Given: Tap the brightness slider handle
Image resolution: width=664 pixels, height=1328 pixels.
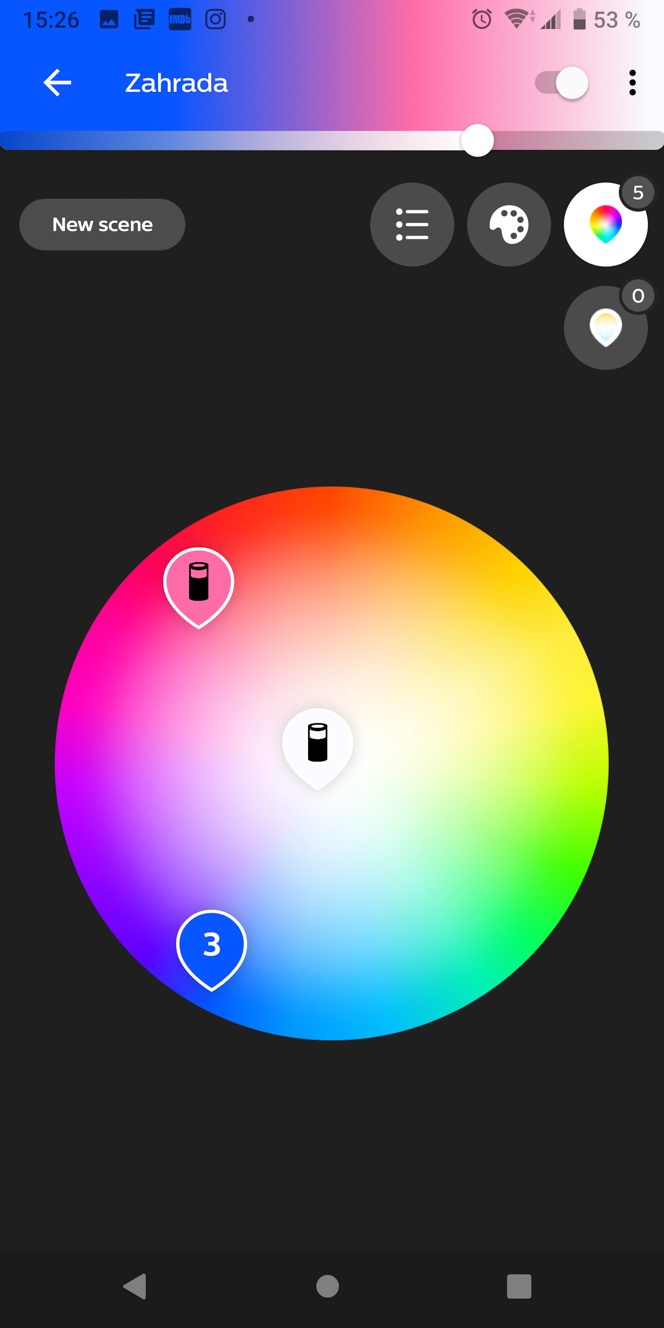Looking at the screenshot, I should tap(477, 141).
